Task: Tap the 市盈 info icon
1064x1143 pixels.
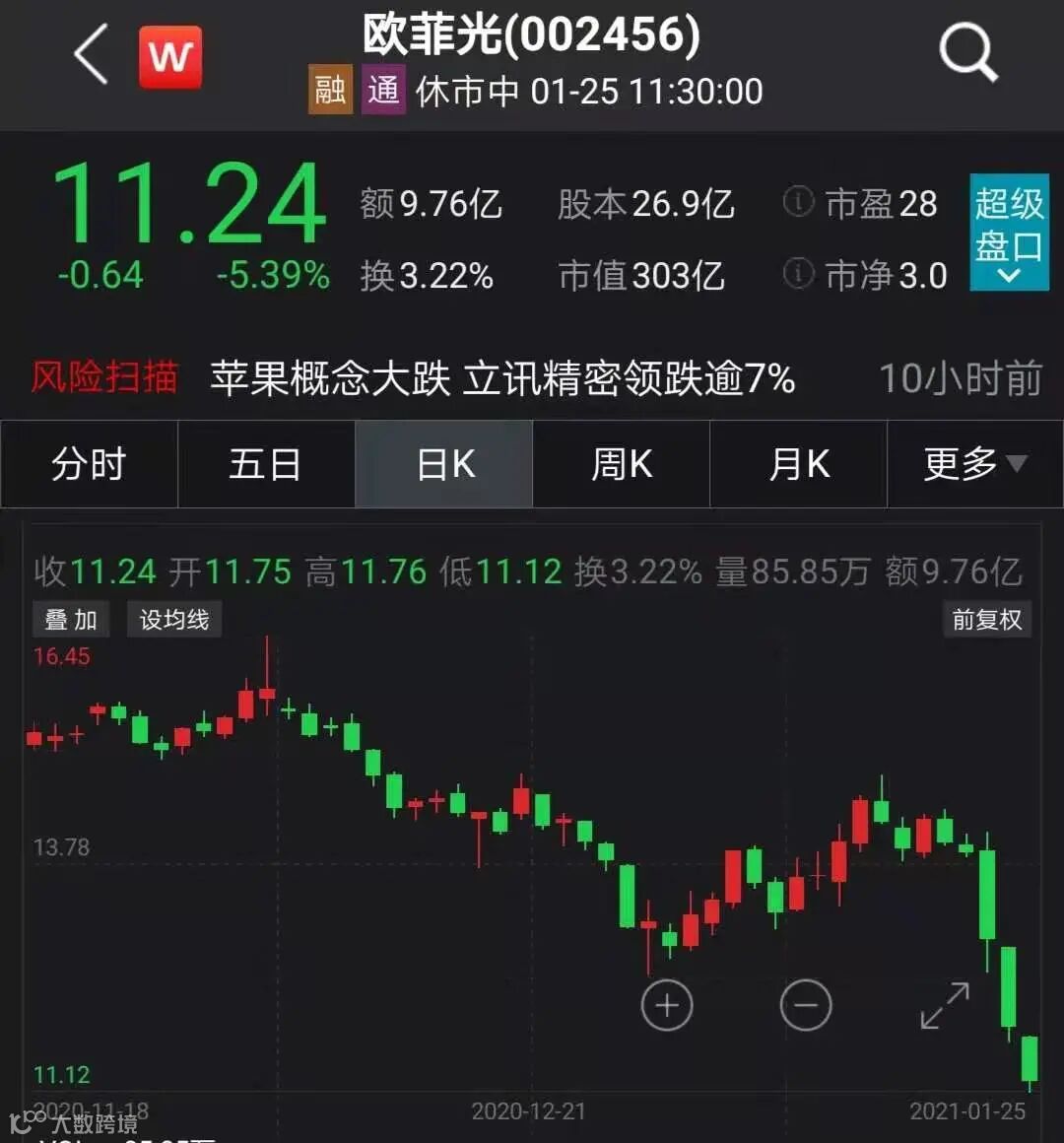Action: click(798, 202)
